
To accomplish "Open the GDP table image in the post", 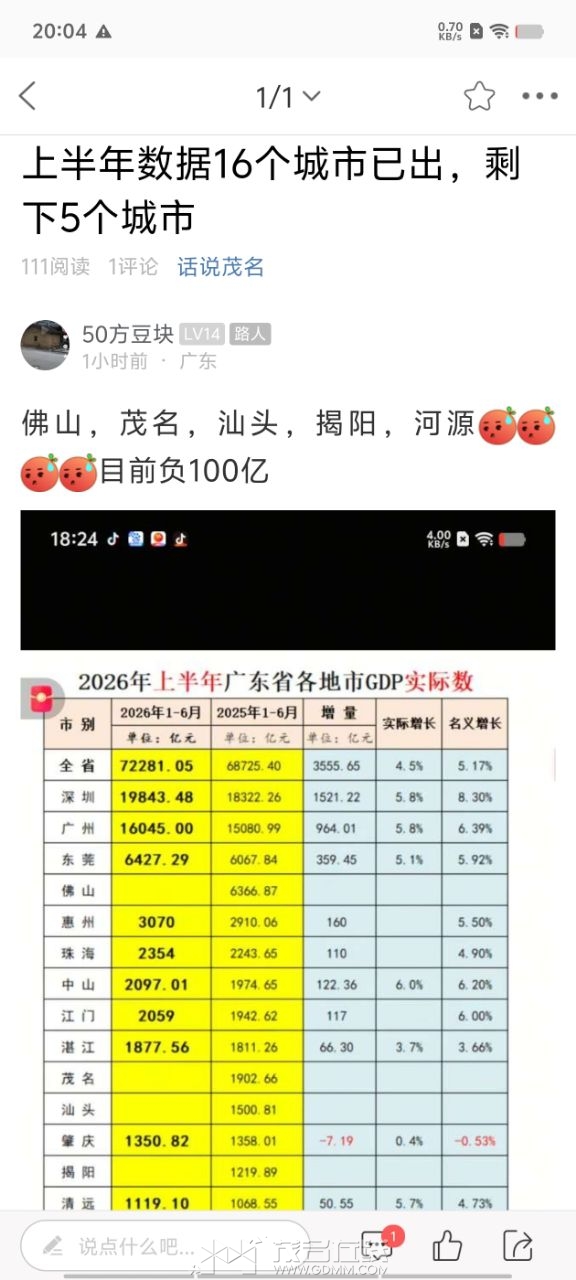I will (x=288, y=860).
